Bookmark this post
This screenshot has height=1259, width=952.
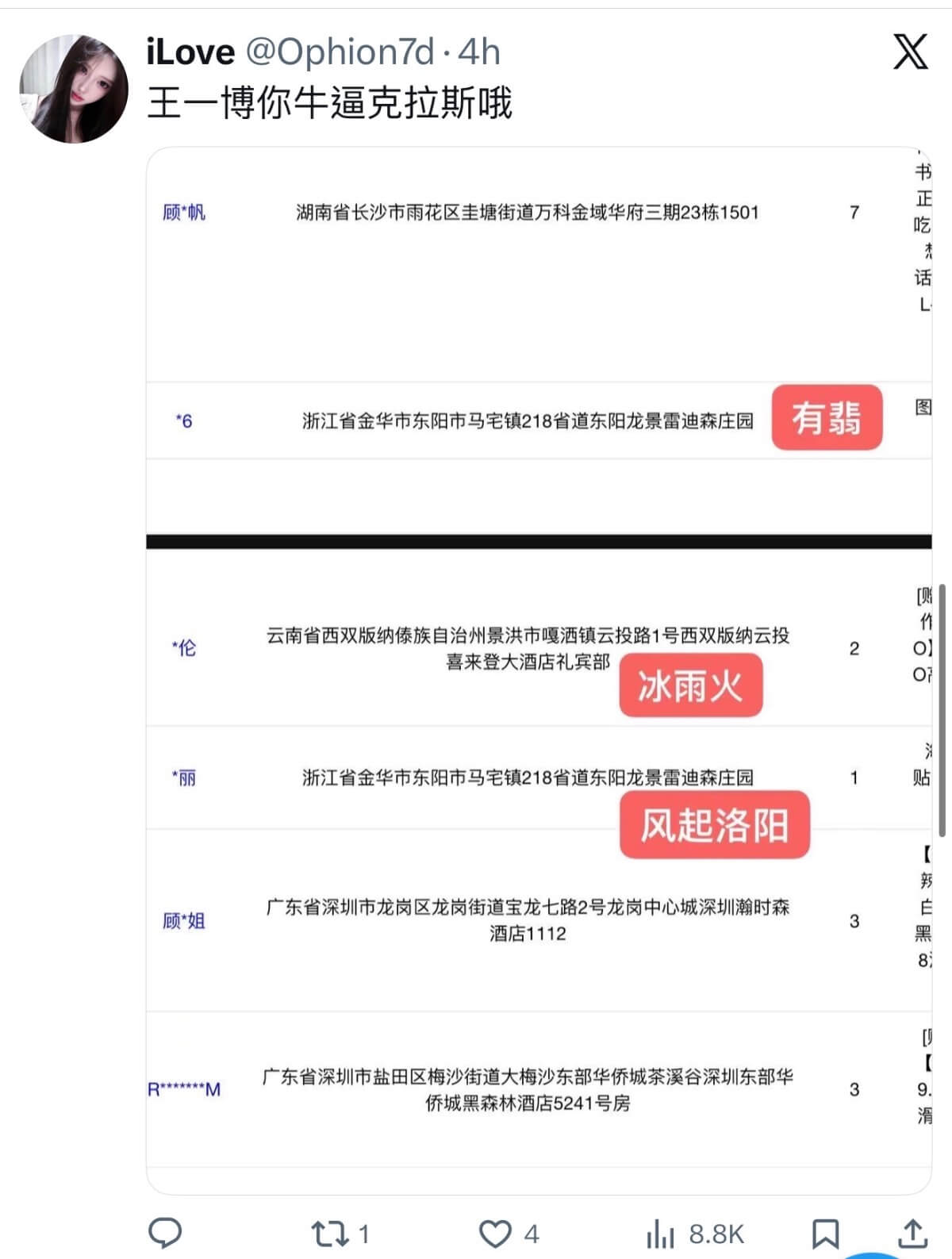pos(825,1234)
